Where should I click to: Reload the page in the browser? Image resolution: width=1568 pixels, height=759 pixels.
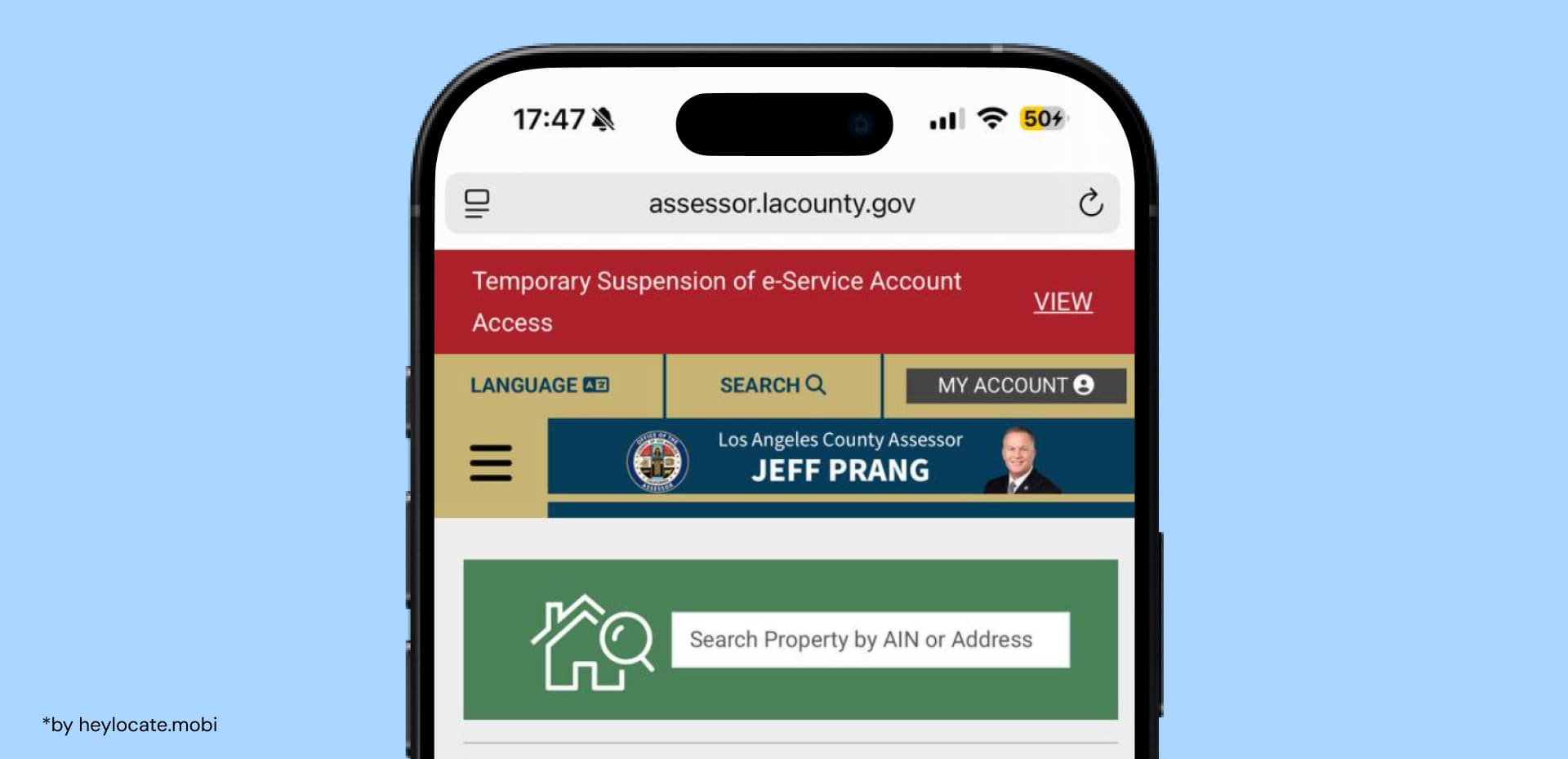1090,203
